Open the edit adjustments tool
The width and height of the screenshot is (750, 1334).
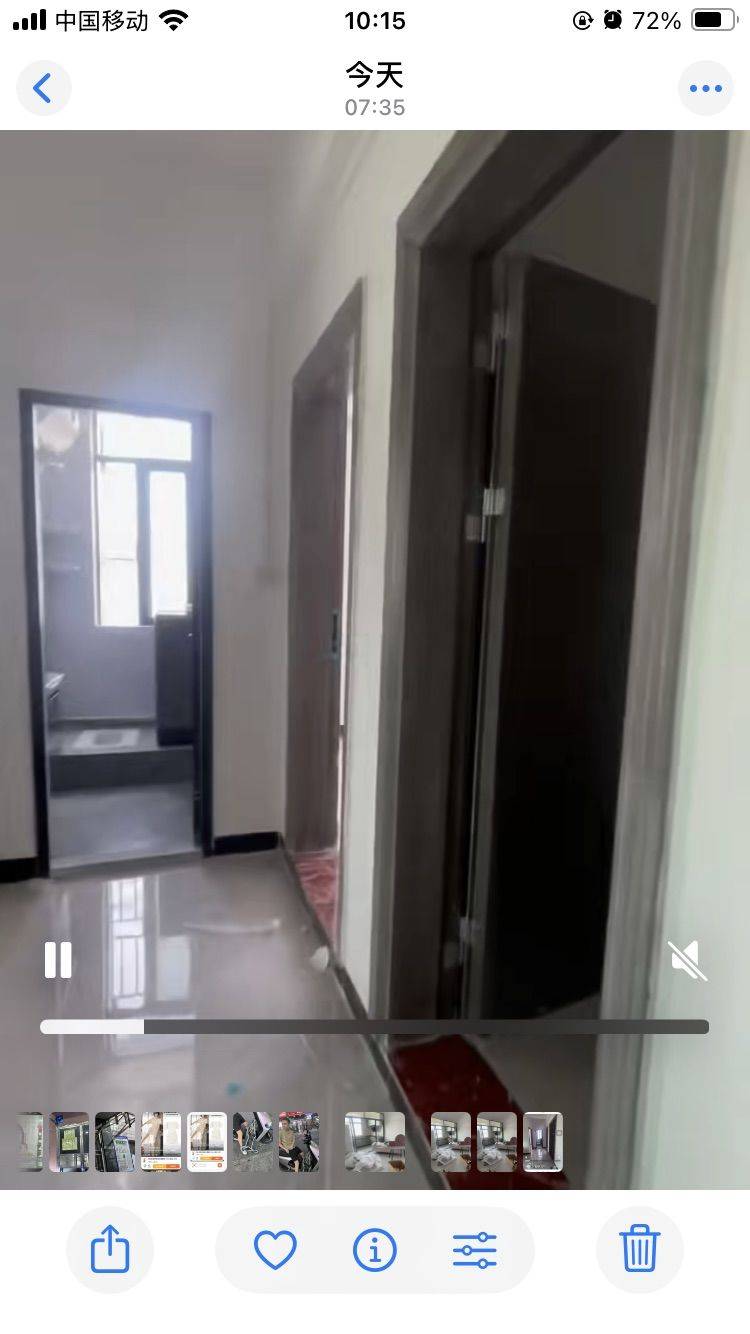(475, 1249)
